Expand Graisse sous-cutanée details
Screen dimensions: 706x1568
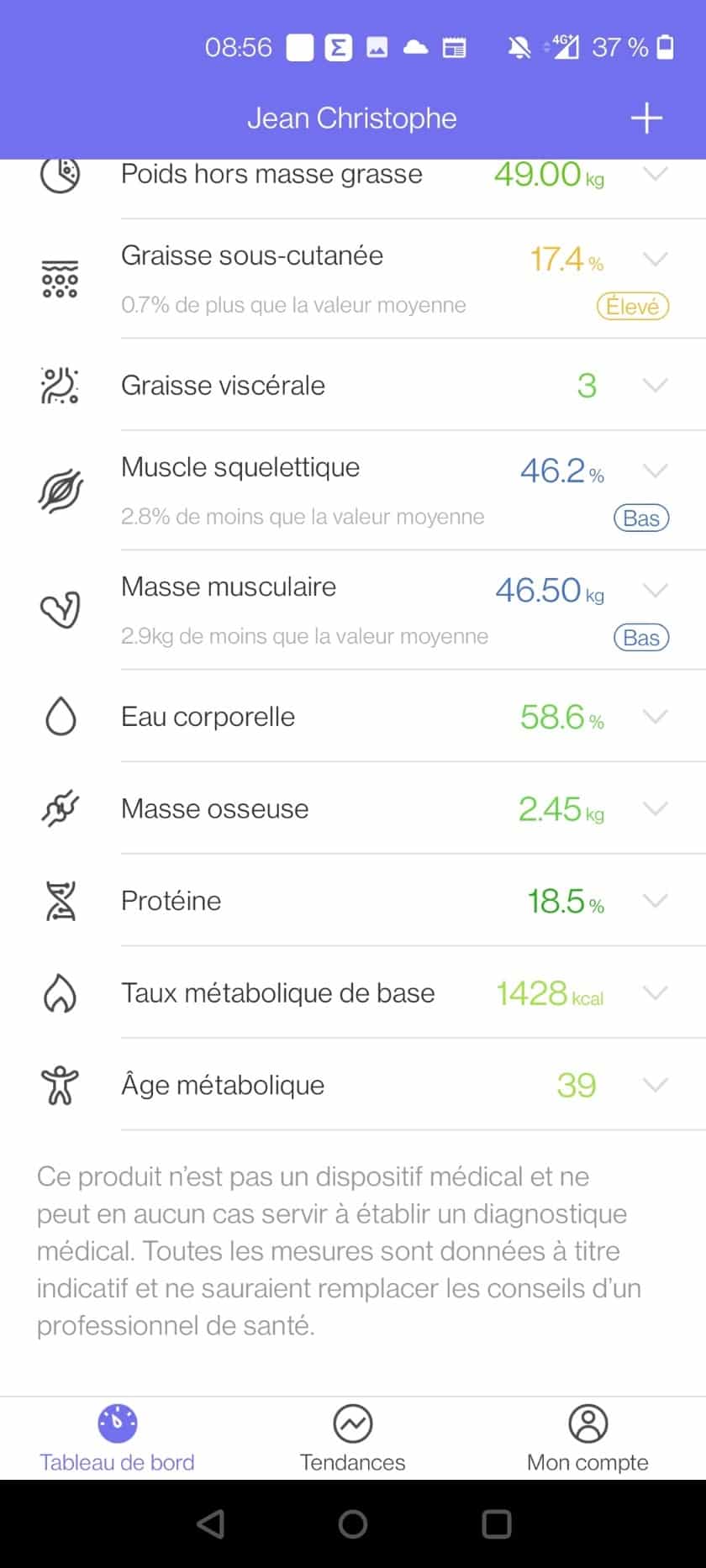655,259
